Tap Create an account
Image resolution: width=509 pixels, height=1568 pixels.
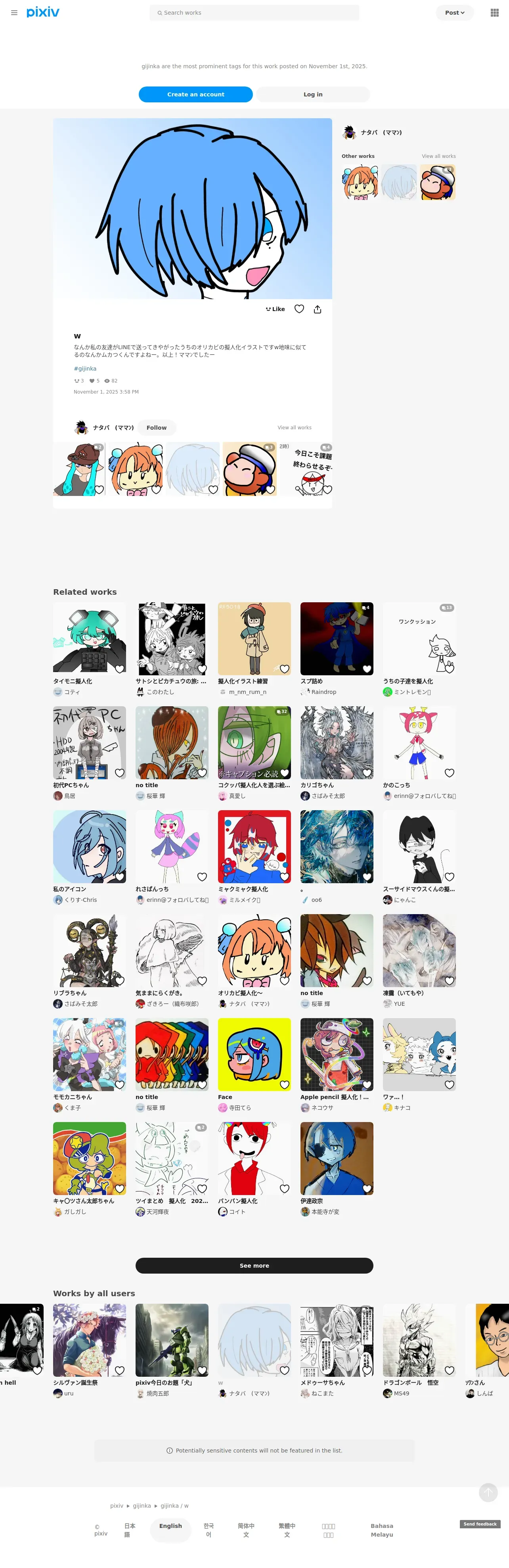click(195, 94)
